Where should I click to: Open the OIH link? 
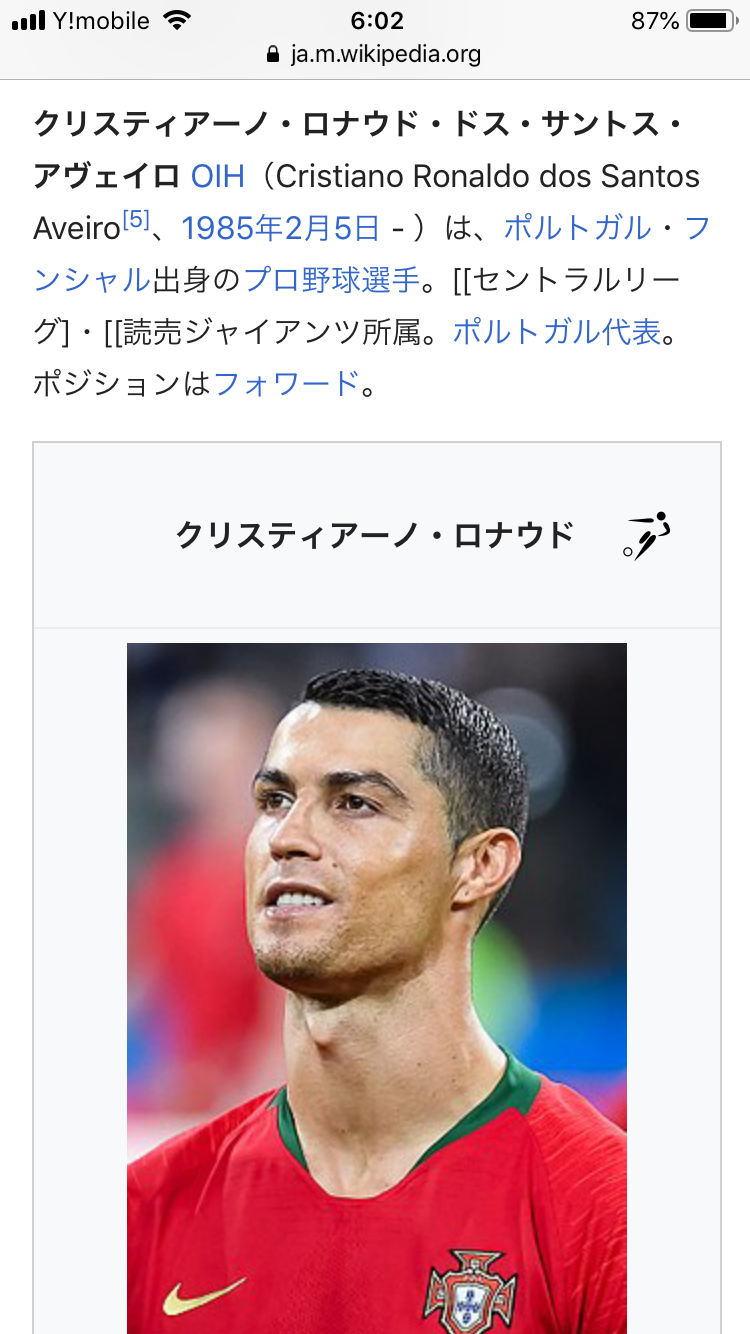pos(217,177)
